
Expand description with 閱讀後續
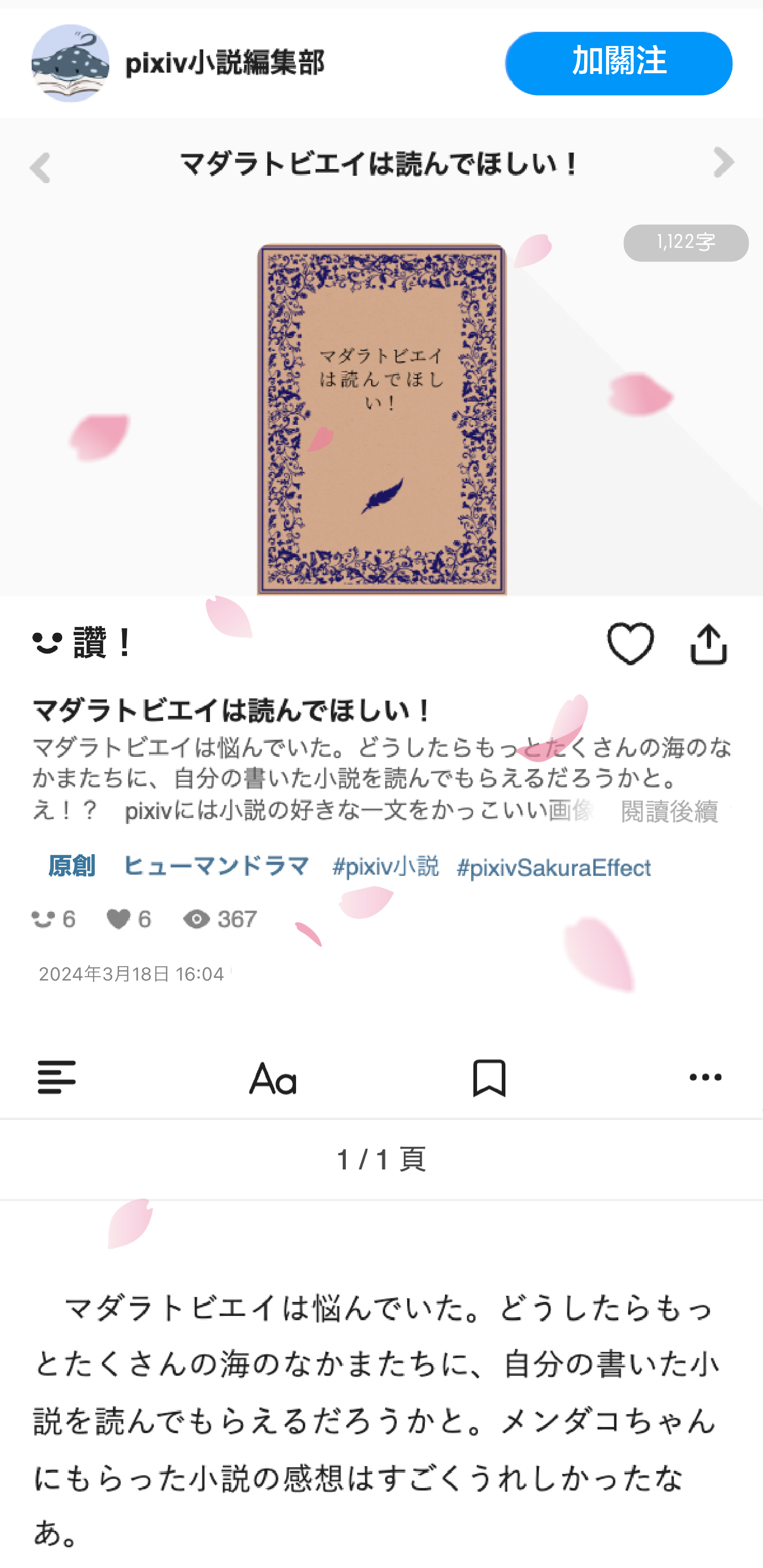669,811
